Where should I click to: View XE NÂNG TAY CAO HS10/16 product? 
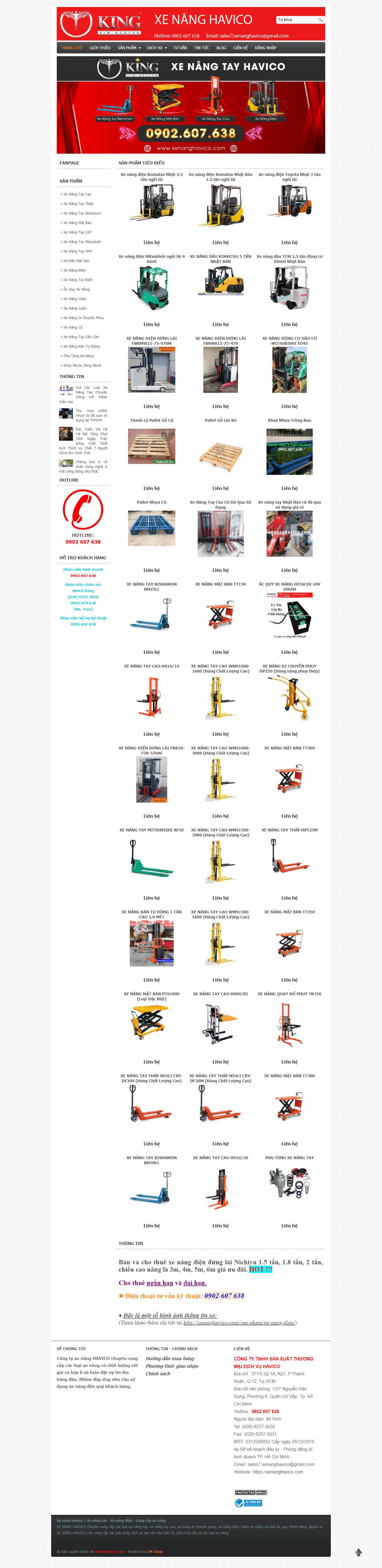click(x=152, y=666)
